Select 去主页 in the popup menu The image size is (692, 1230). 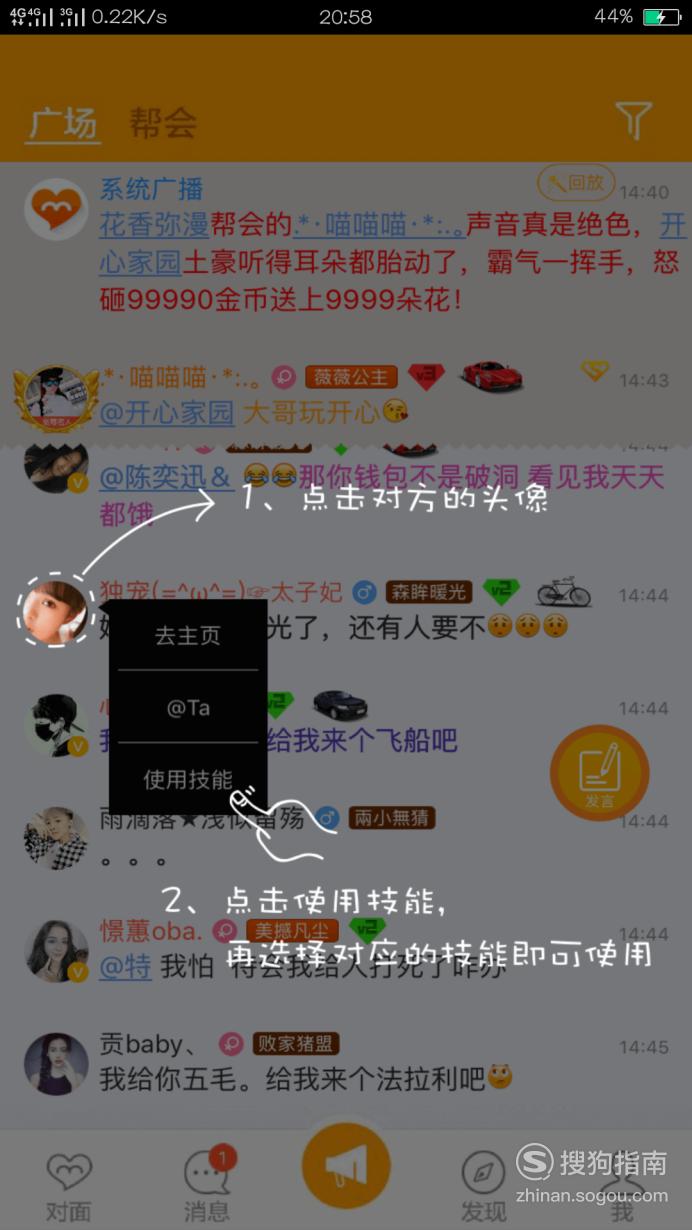[x=188, y=635]
